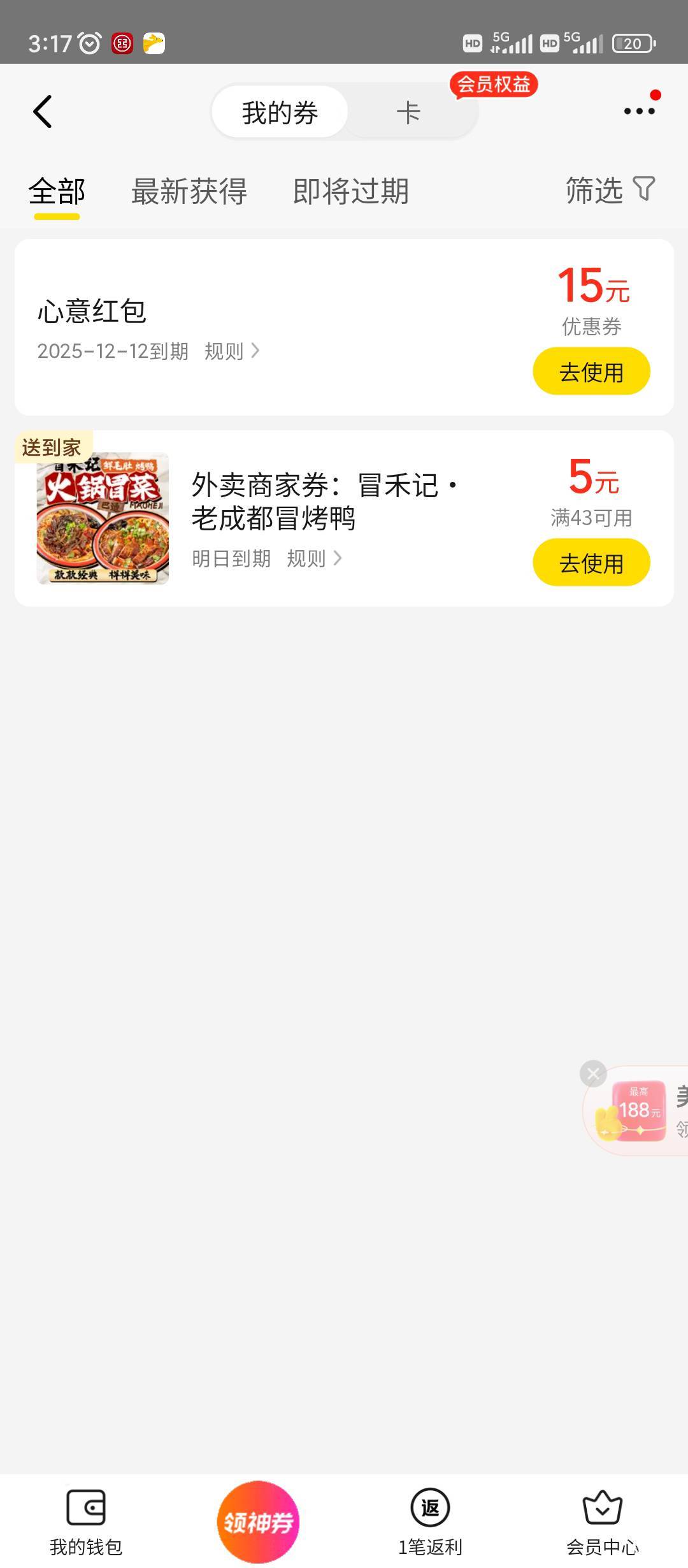This screenshot has width=688, height=1568.
Task: Select the 我的券 segment
Action: pos(280,113)
